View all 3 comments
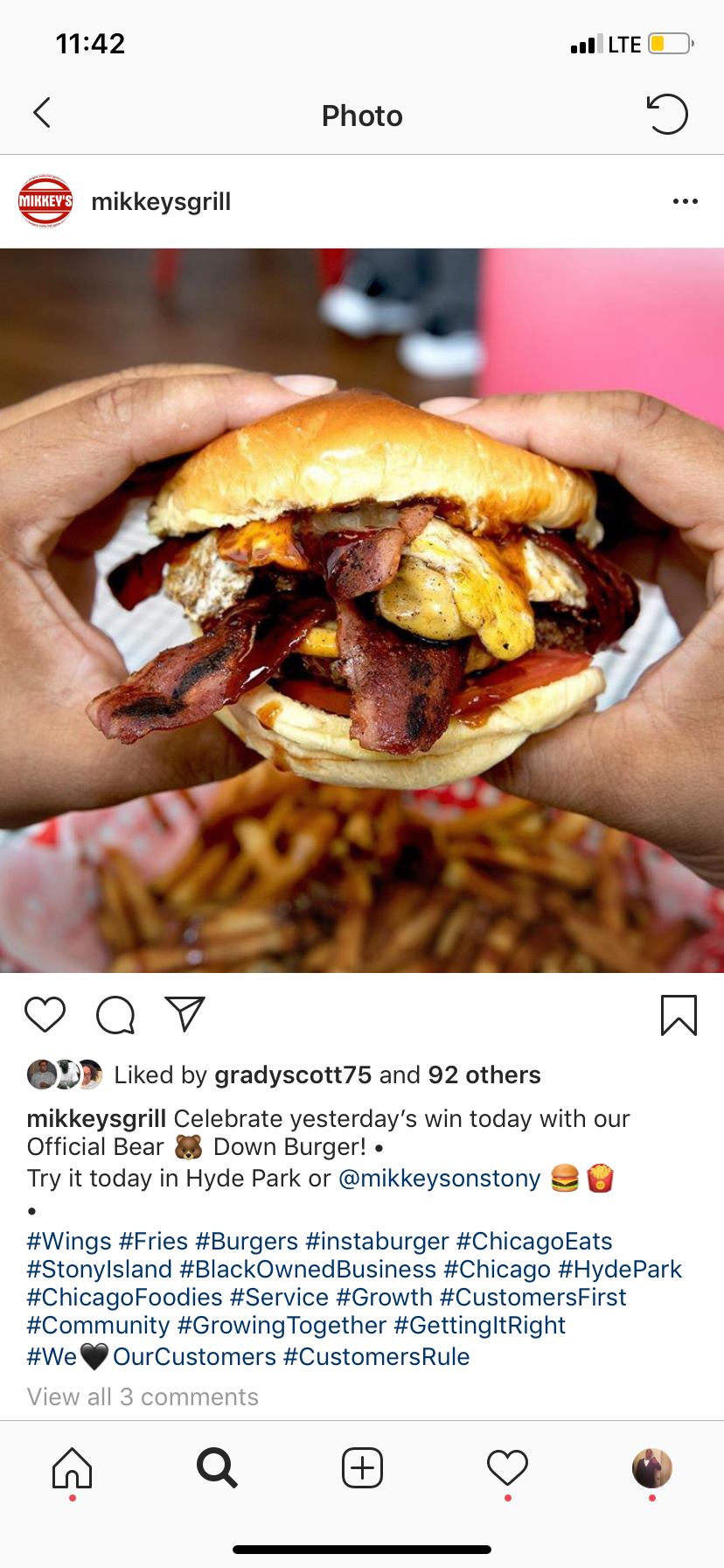Viewport: 724px width, 1568px height. point(143,1396)
